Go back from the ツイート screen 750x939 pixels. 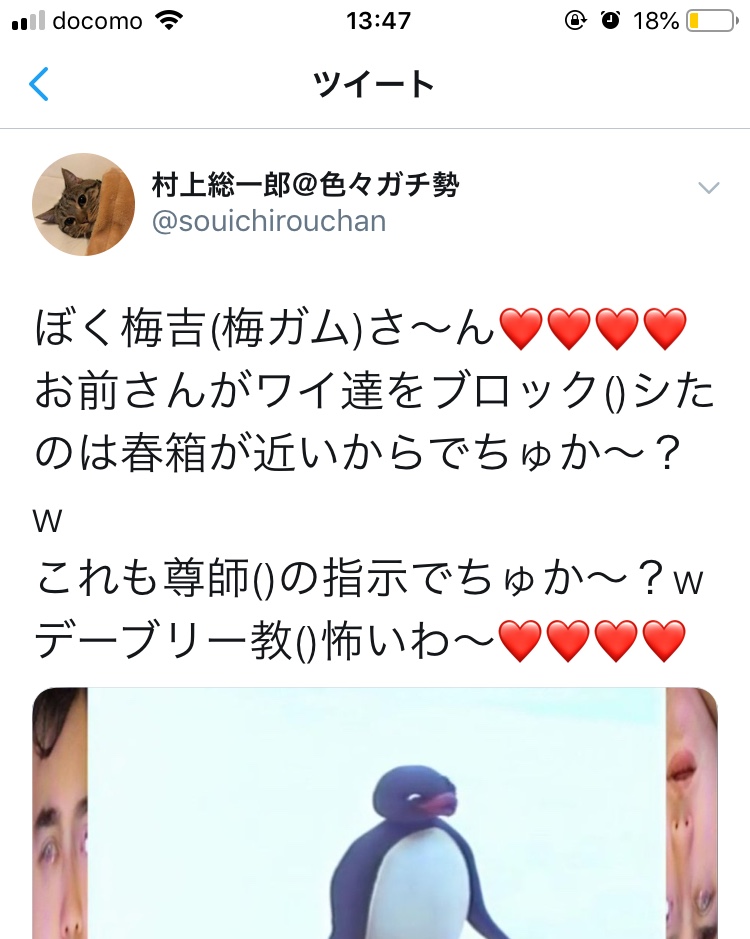[39, 84]
